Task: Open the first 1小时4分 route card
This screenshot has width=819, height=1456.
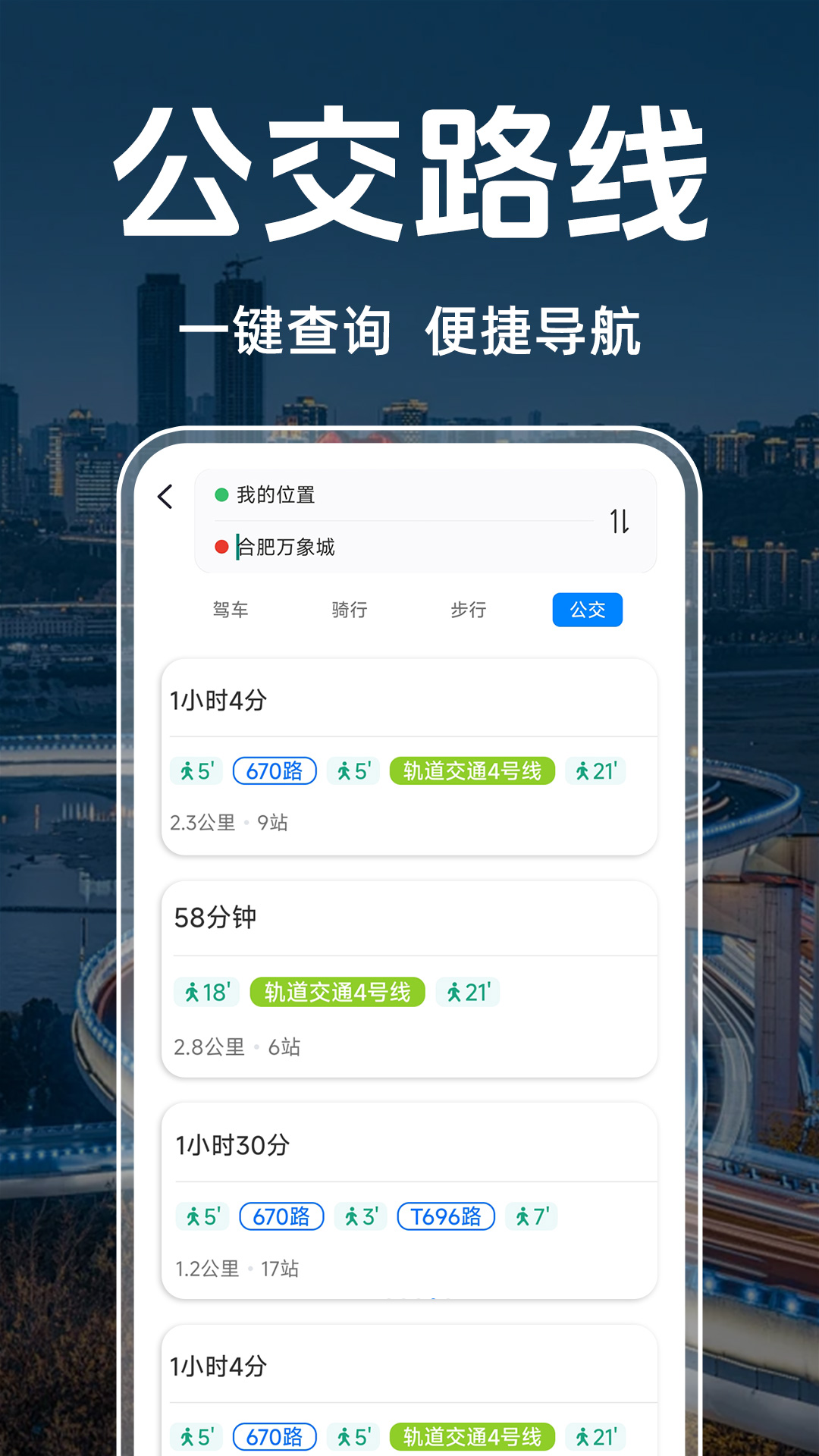Action: click(x=409, y=758)
